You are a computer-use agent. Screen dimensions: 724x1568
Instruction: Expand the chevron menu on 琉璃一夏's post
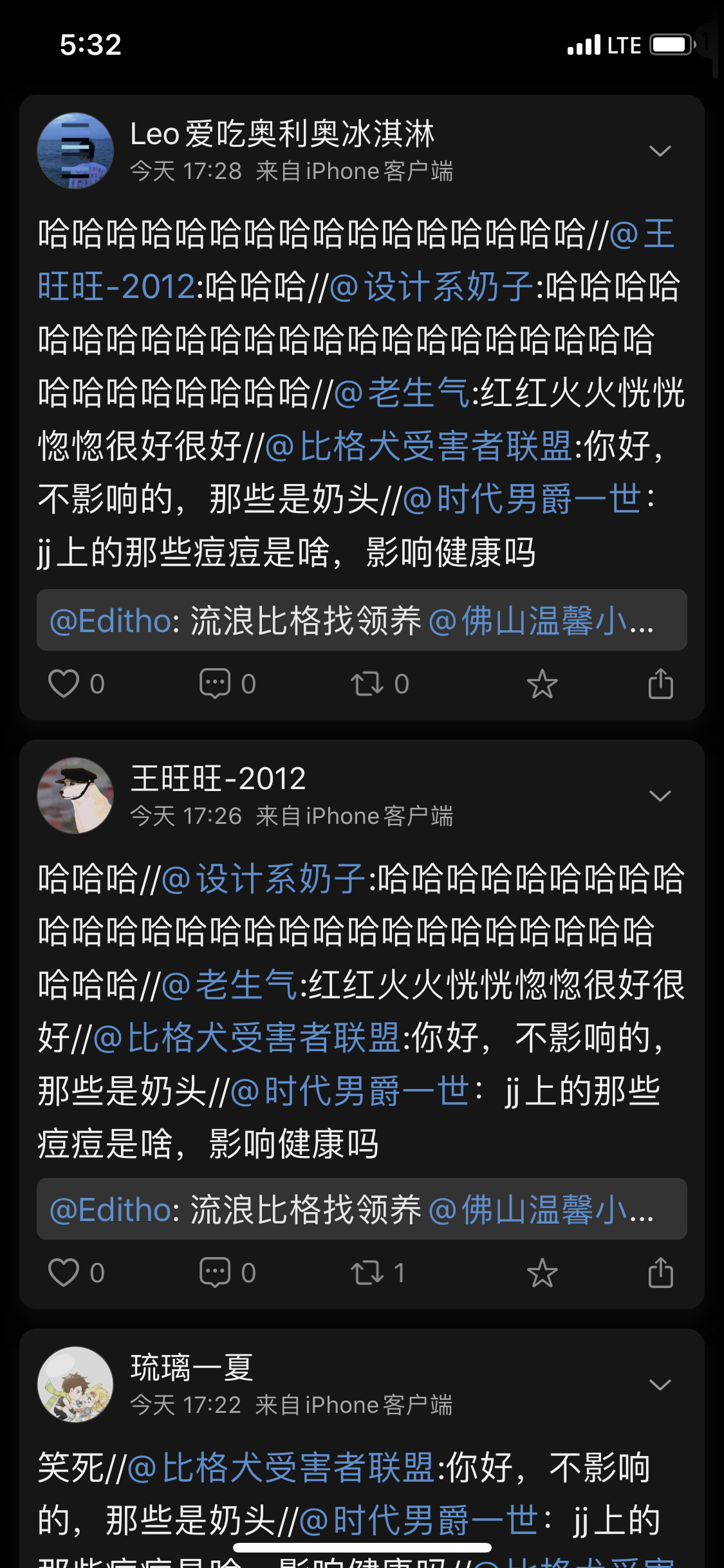pos(660,1385)
